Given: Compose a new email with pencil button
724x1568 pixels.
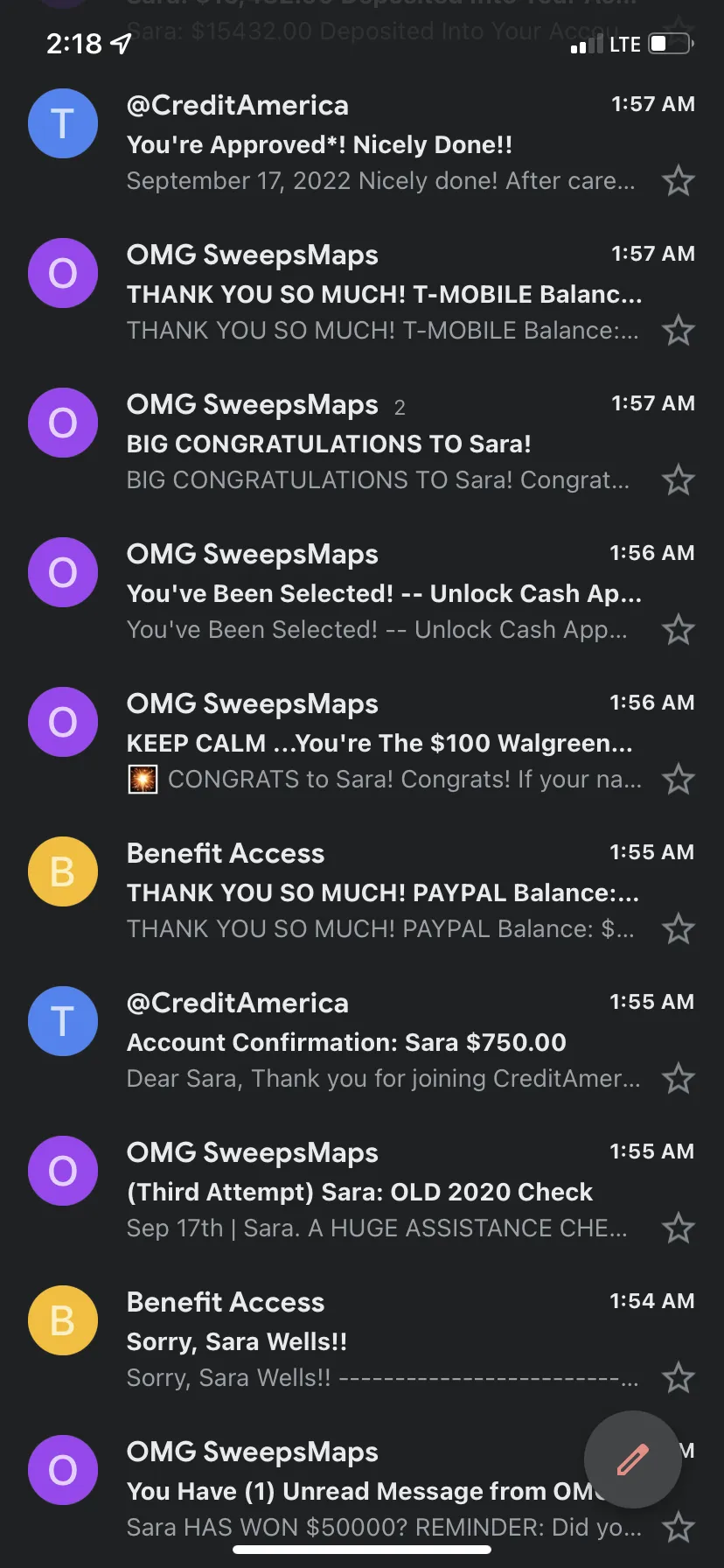Looking at the screenshot, I should [x=632, y=1459].
